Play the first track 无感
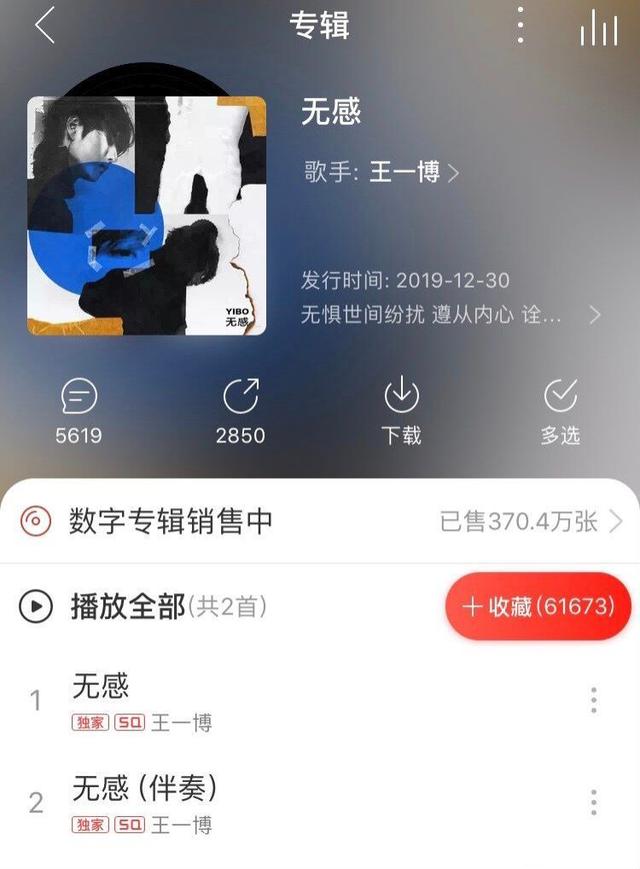This screenshot has width=640, height=869. pos(102,687)
